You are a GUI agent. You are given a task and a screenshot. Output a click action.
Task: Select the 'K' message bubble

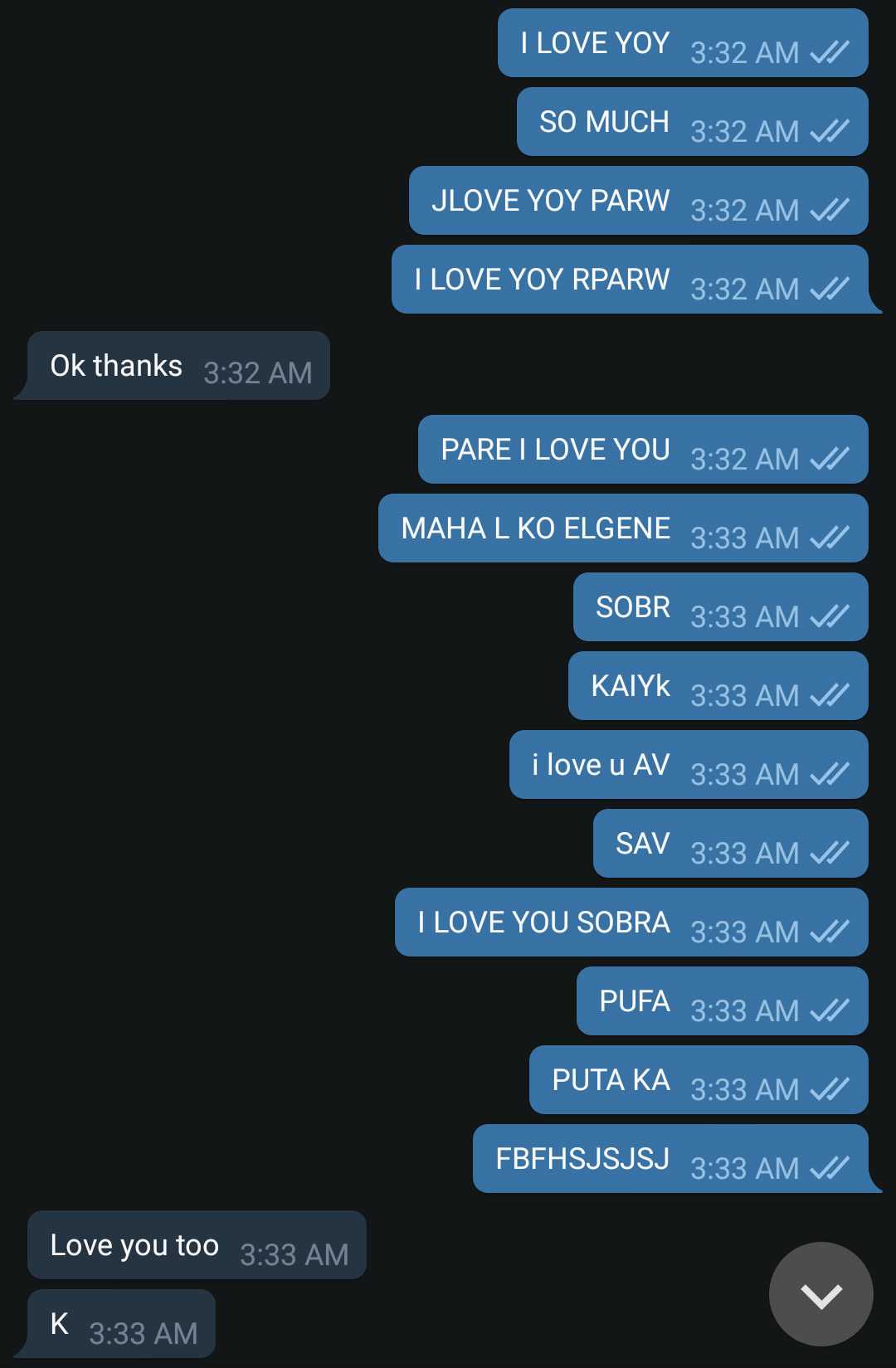[x=121, y=1324]
